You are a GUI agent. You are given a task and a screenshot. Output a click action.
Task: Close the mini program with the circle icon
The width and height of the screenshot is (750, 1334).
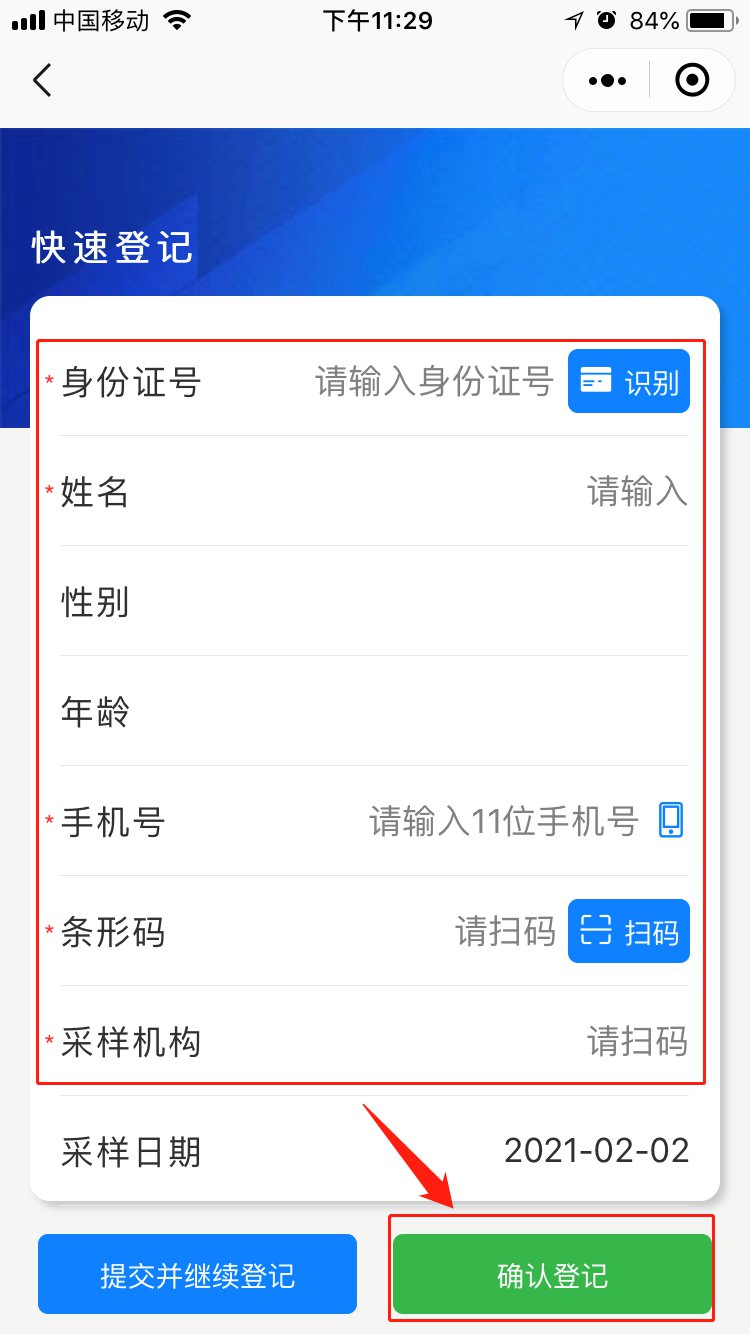[x=692, y=80]
